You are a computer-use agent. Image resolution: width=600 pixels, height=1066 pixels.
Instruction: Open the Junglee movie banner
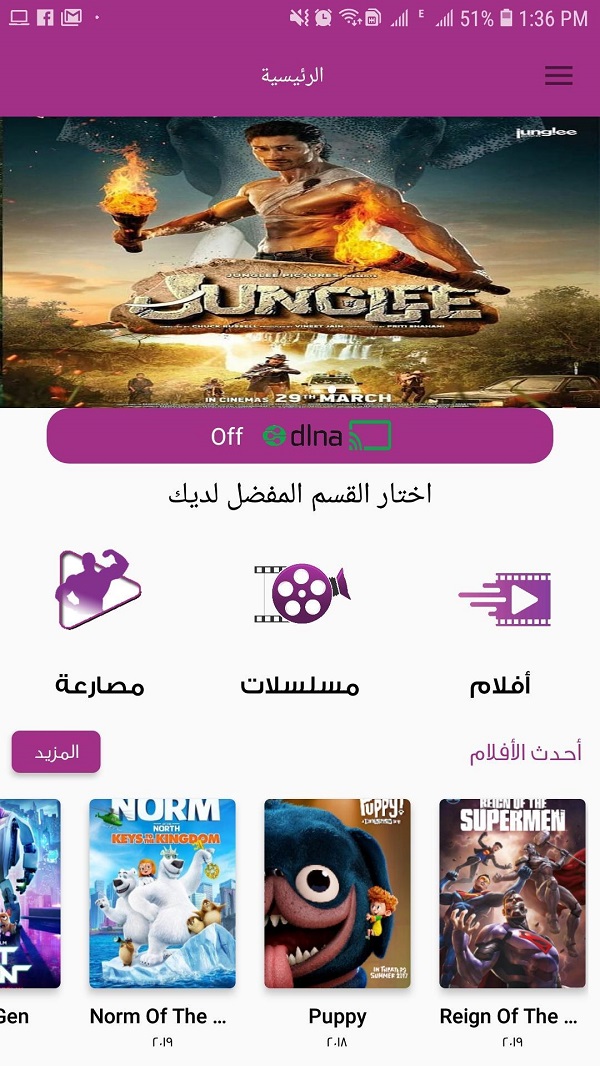coord(300,262)
